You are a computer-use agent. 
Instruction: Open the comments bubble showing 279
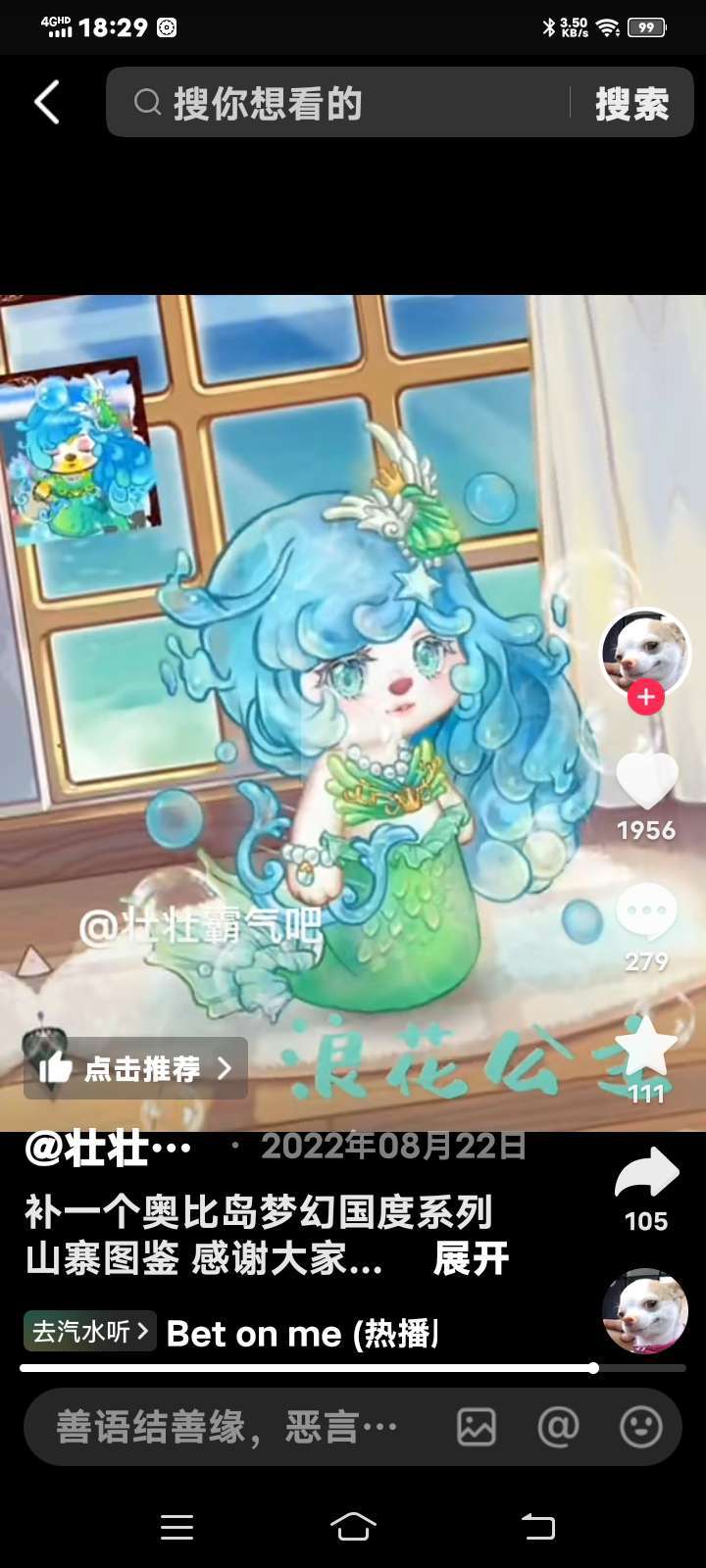point(646,911)
